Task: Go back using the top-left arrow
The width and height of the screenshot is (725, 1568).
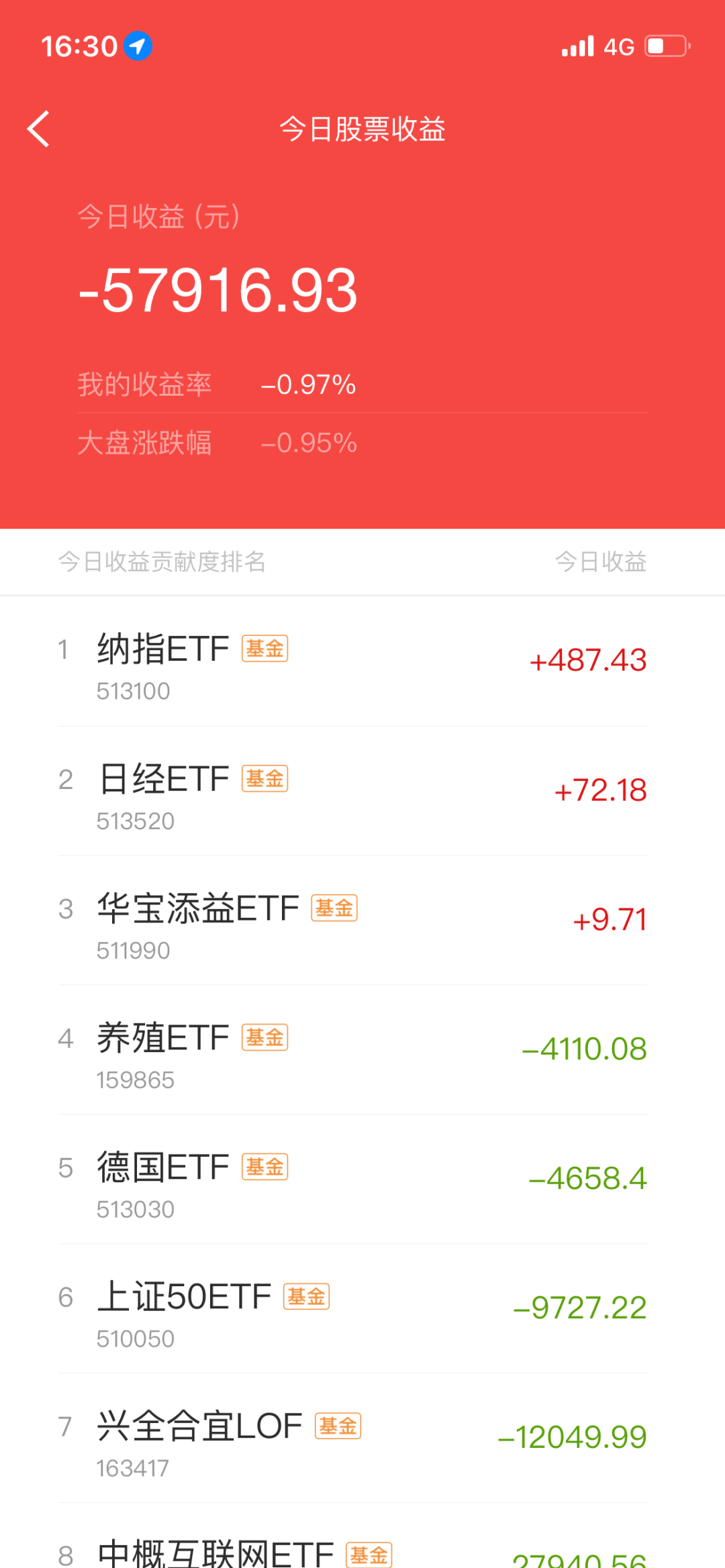Action: pos(39,129)
